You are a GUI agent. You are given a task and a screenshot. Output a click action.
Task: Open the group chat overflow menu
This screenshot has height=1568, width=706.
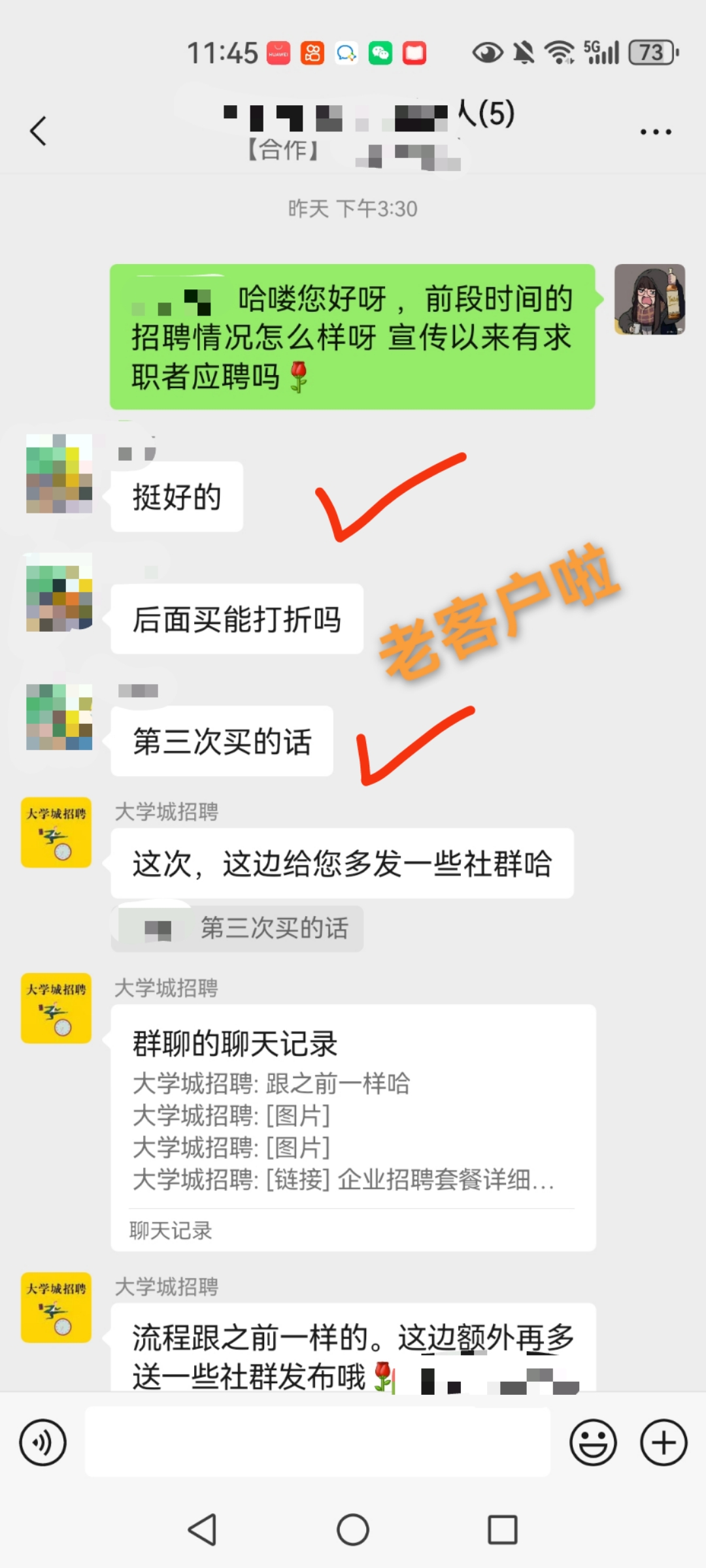pos(655,132)
